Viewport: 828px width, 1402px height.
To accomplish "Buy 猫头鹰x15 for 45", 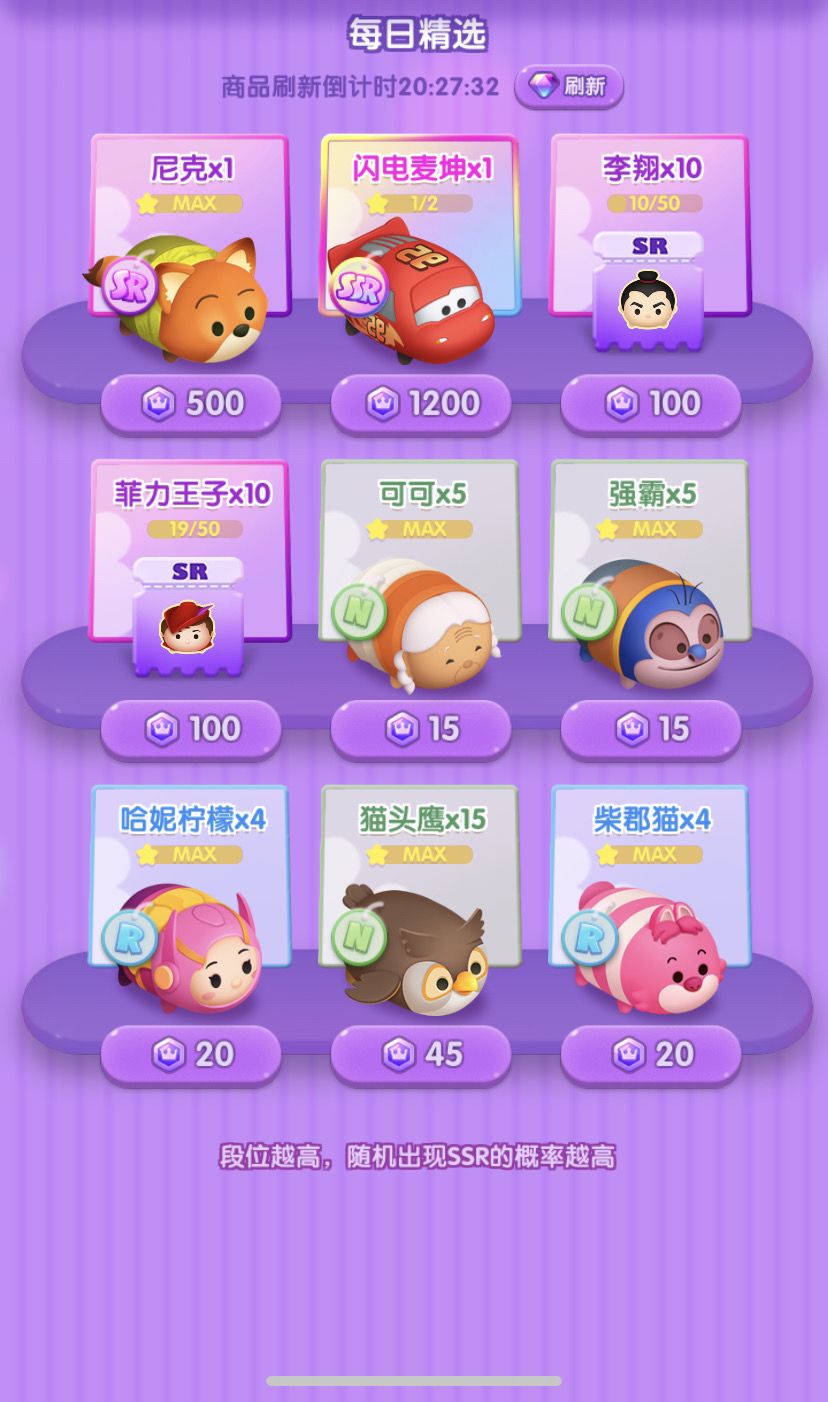I will 421,1054.
